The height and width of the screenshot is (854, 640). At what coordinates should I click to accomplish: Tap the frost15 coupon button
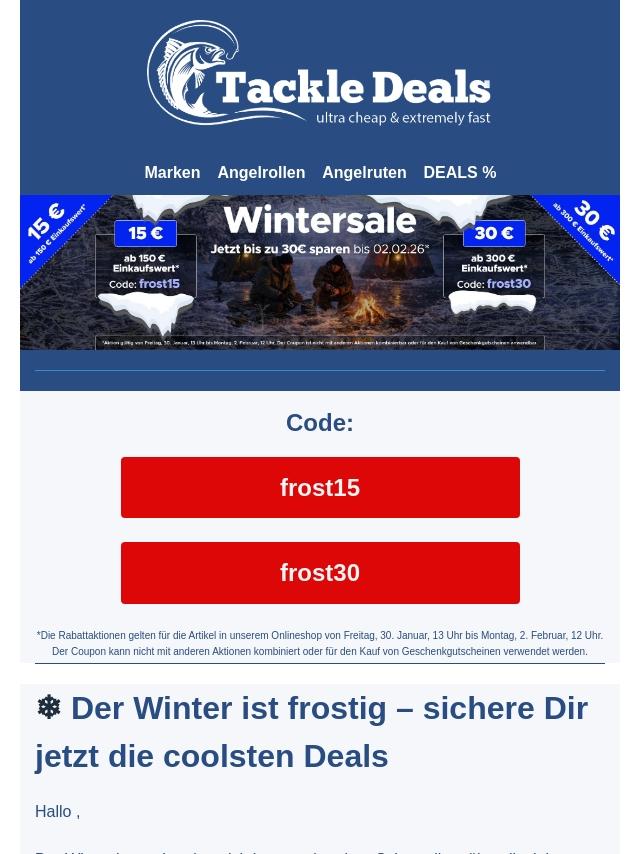click(320, 487)
